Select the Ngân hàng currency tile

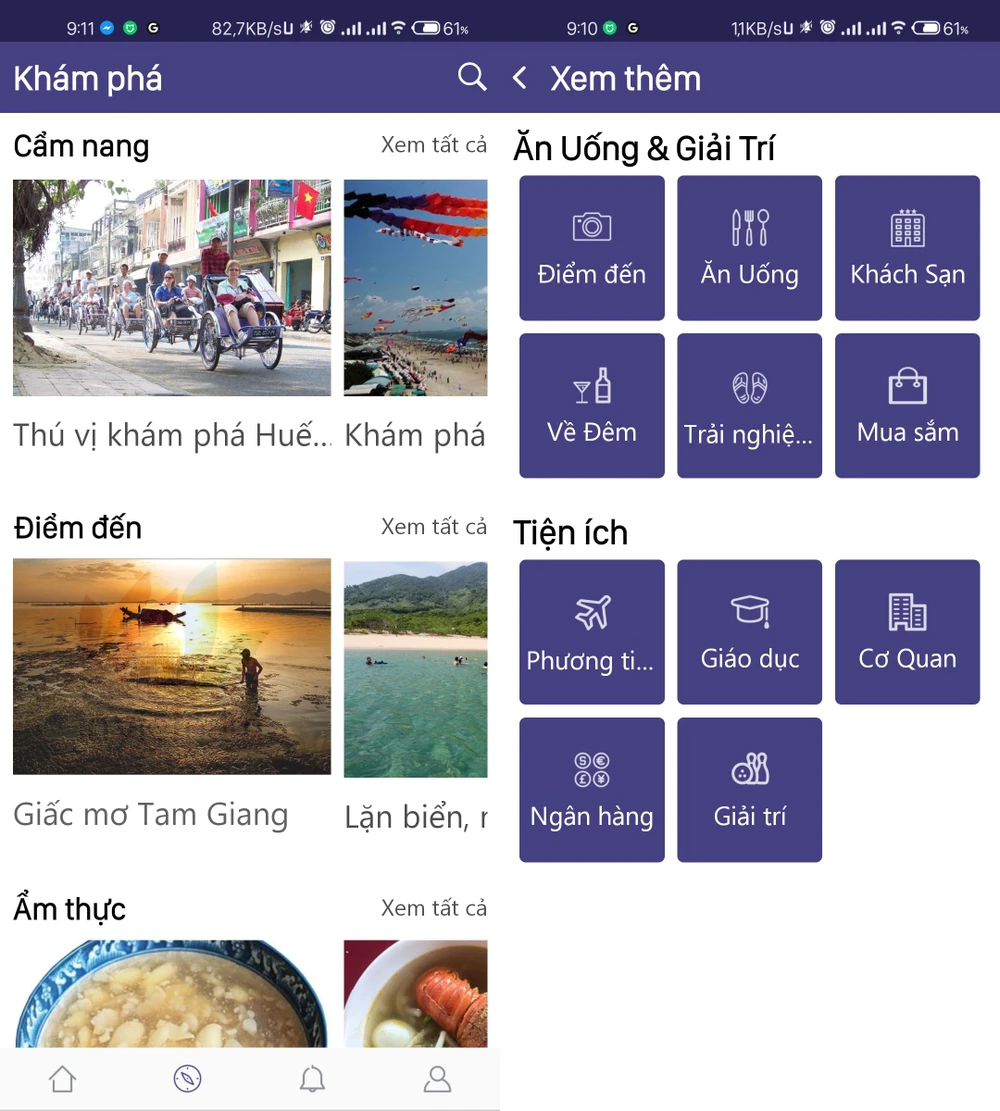(x=591, y=789)
